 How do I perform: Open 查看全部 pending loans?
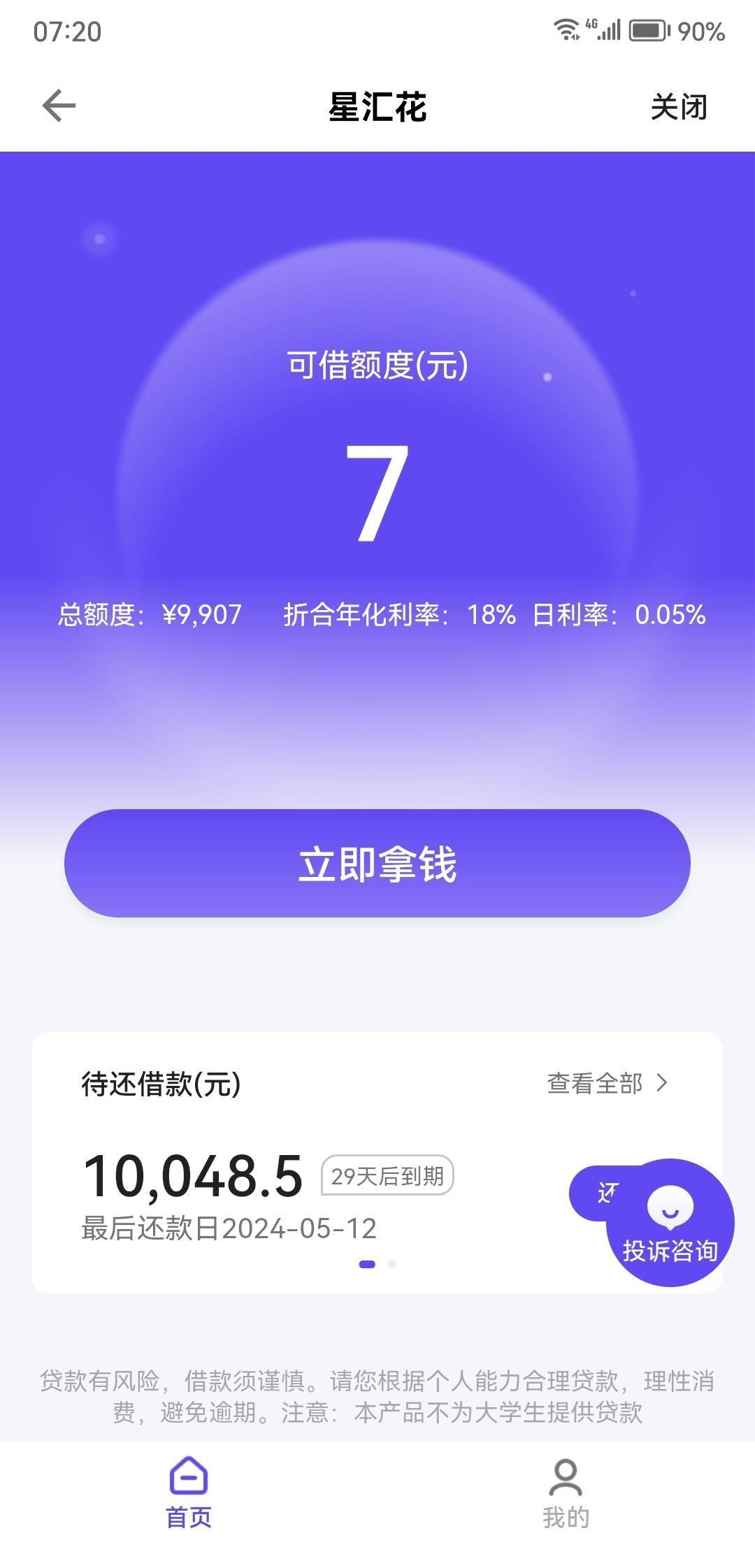[x=607, y=1083]
